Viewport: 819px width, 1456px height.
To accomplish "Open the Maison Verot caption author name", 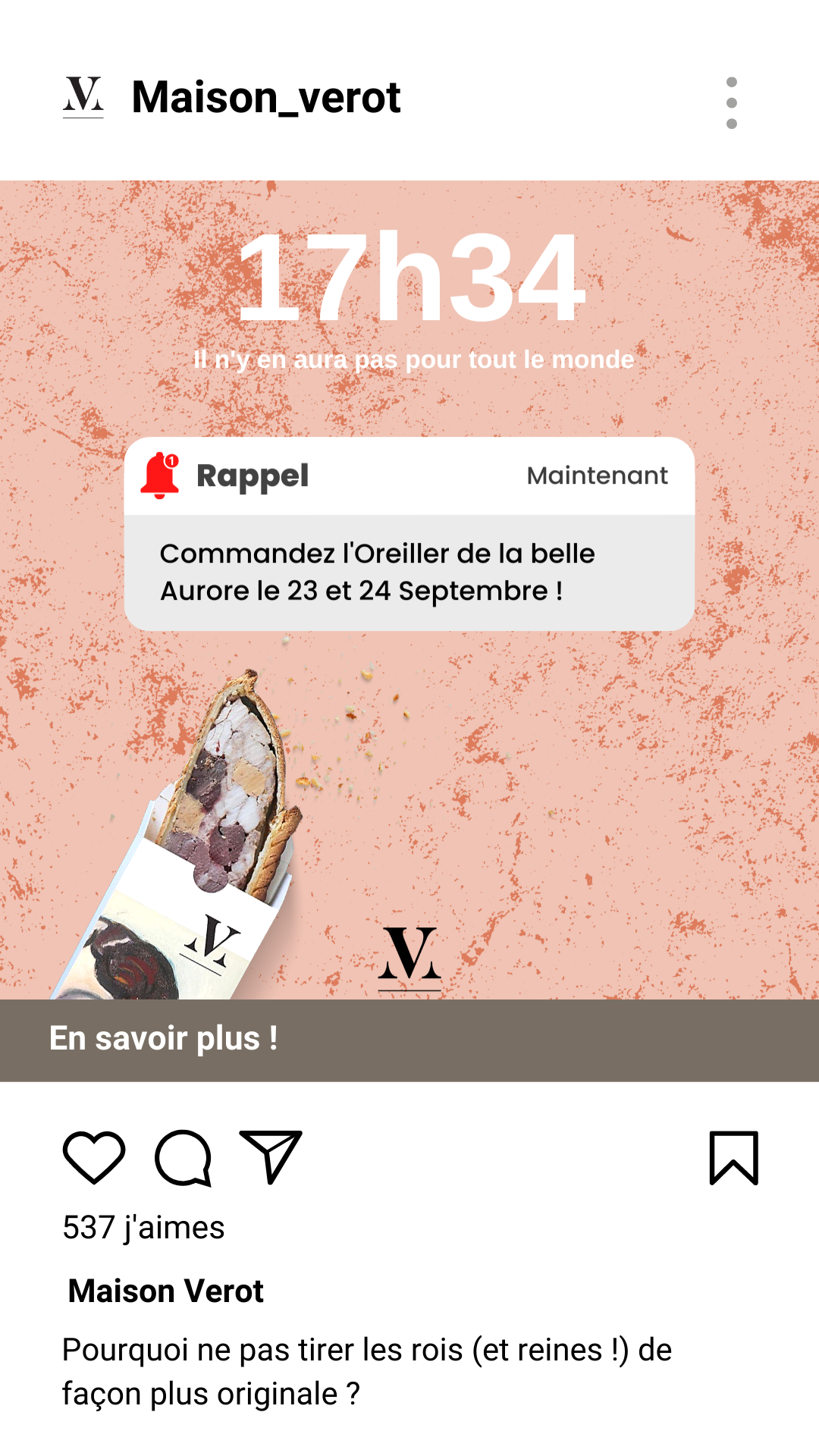I will pos(165,1291).
